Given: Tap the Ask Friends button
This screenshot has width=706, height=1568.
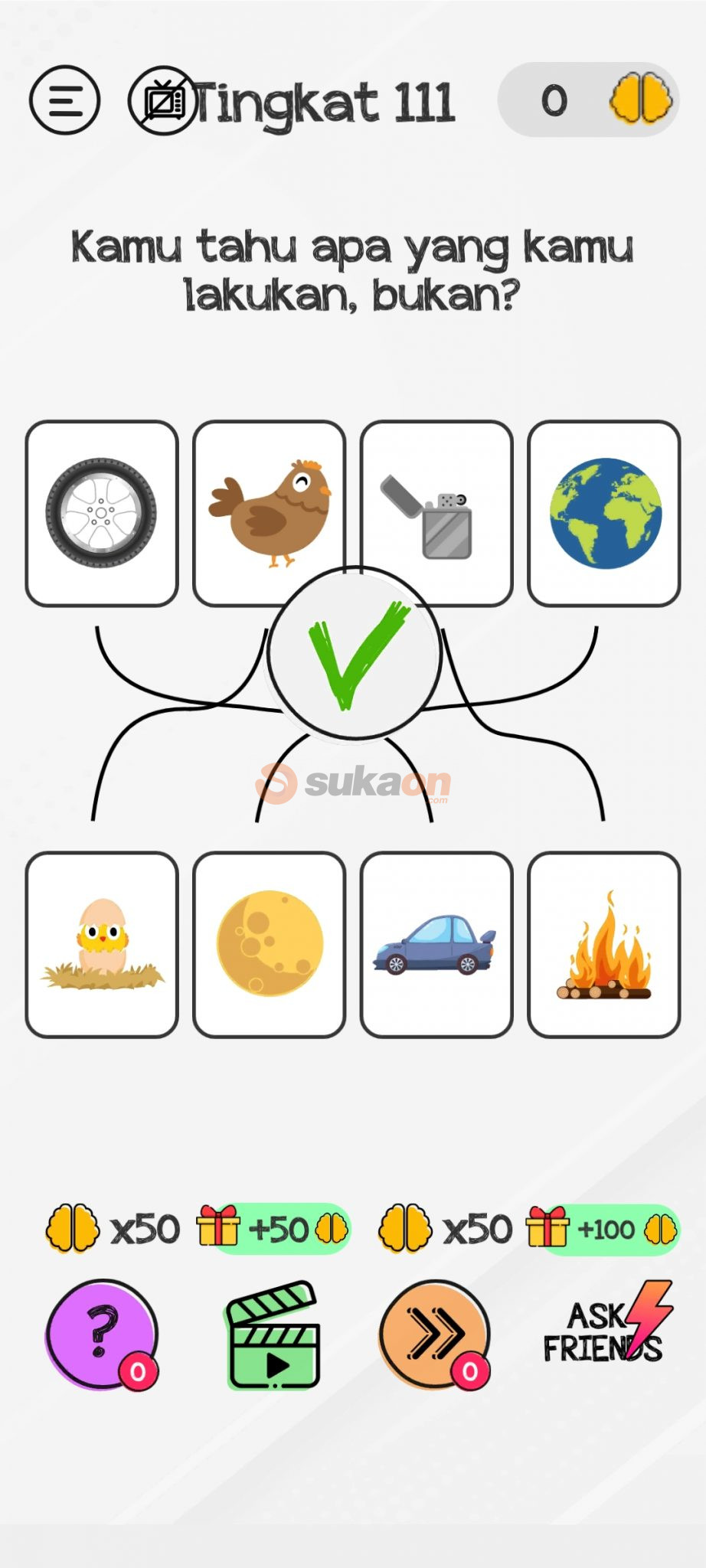Looking at the screenshot, I should click(604, 1334).
